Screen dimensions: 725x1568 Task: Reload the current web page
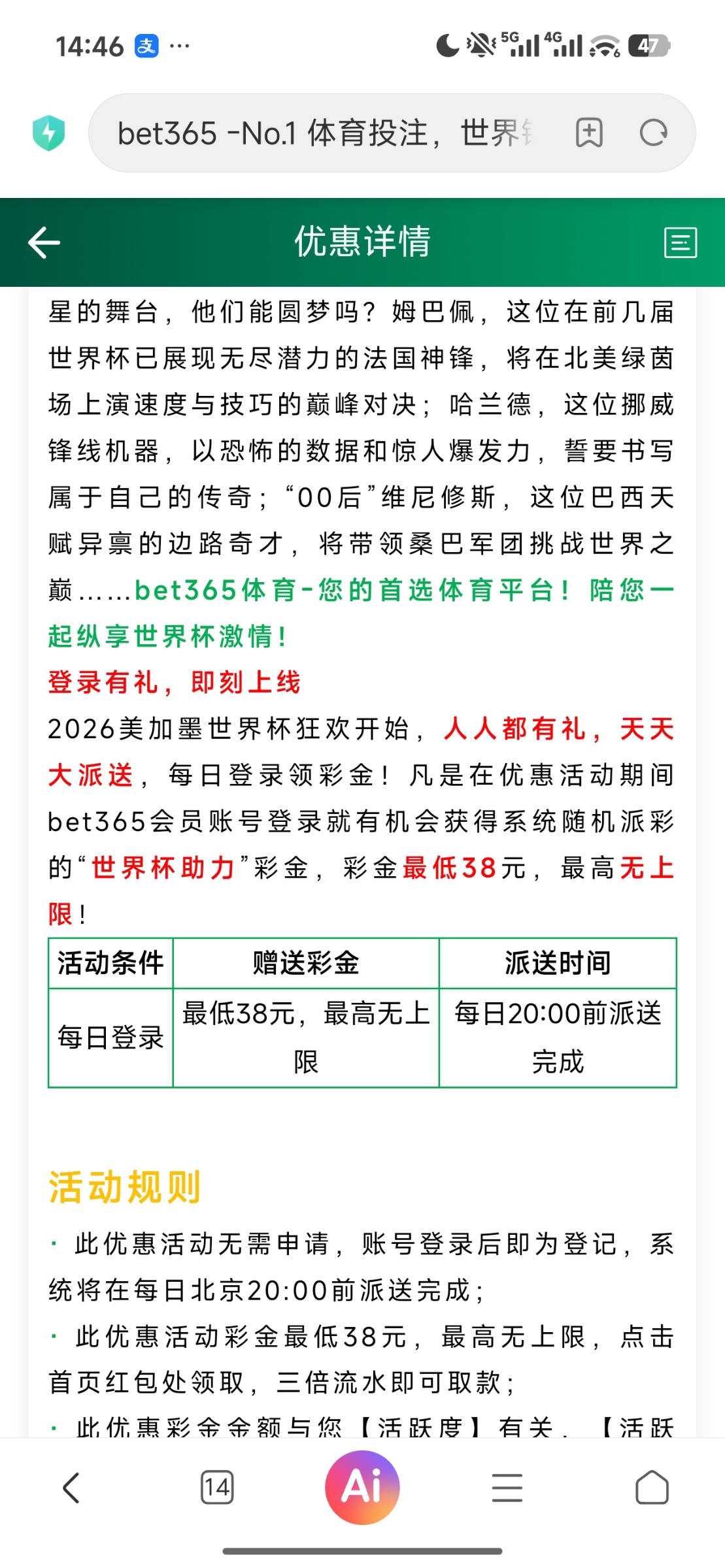(653, 133)
